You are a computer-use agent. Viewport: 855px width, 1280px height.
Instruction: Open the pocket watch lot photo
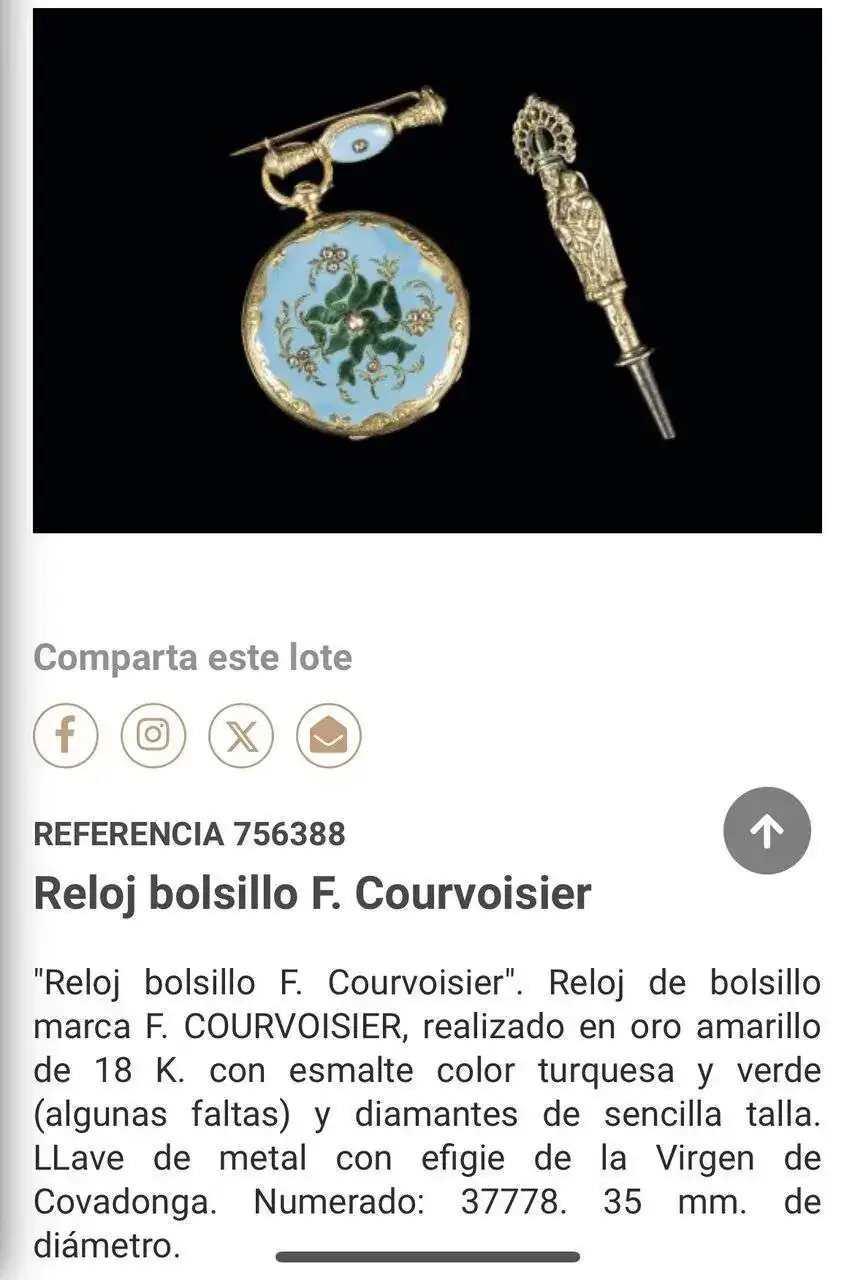427,270
